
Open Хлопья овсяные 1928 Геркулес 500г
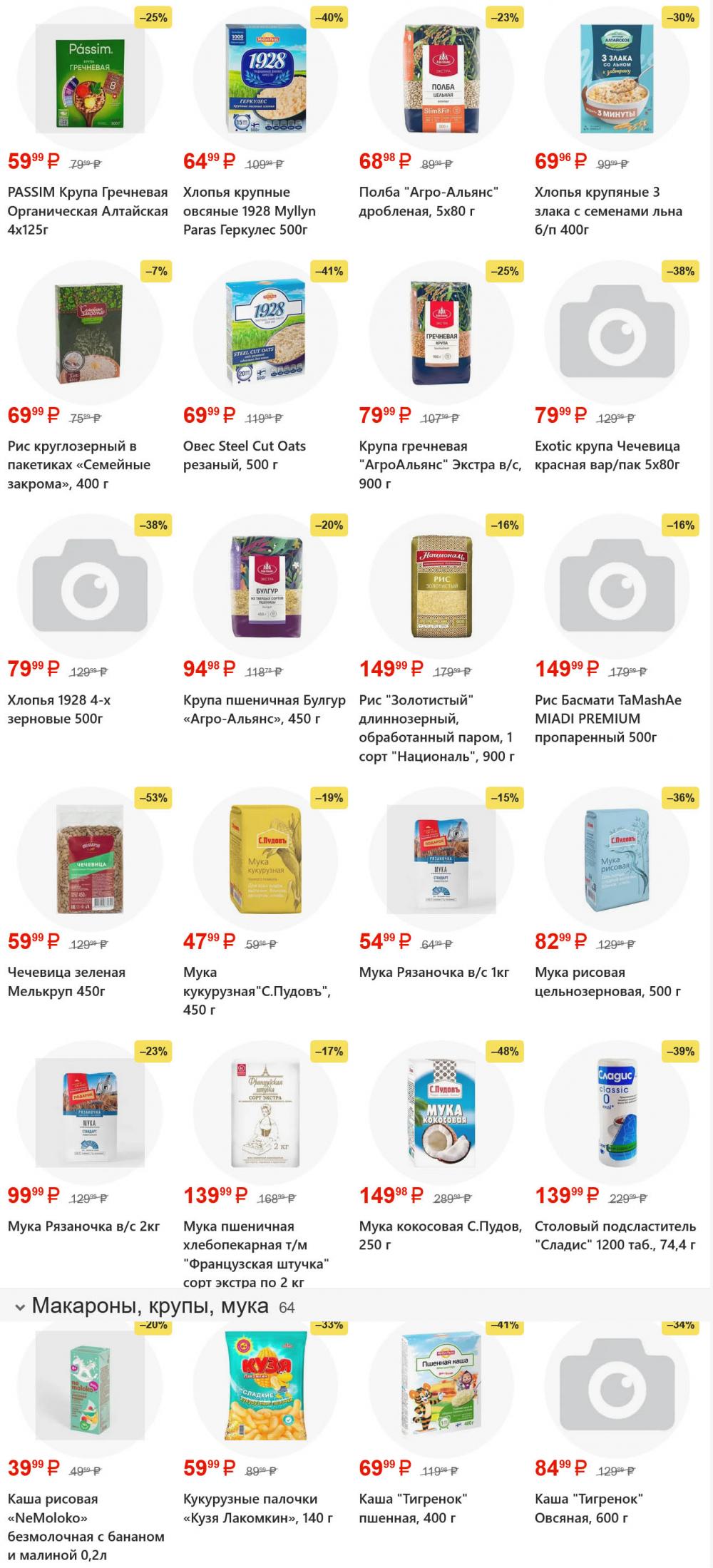(249, 210)
